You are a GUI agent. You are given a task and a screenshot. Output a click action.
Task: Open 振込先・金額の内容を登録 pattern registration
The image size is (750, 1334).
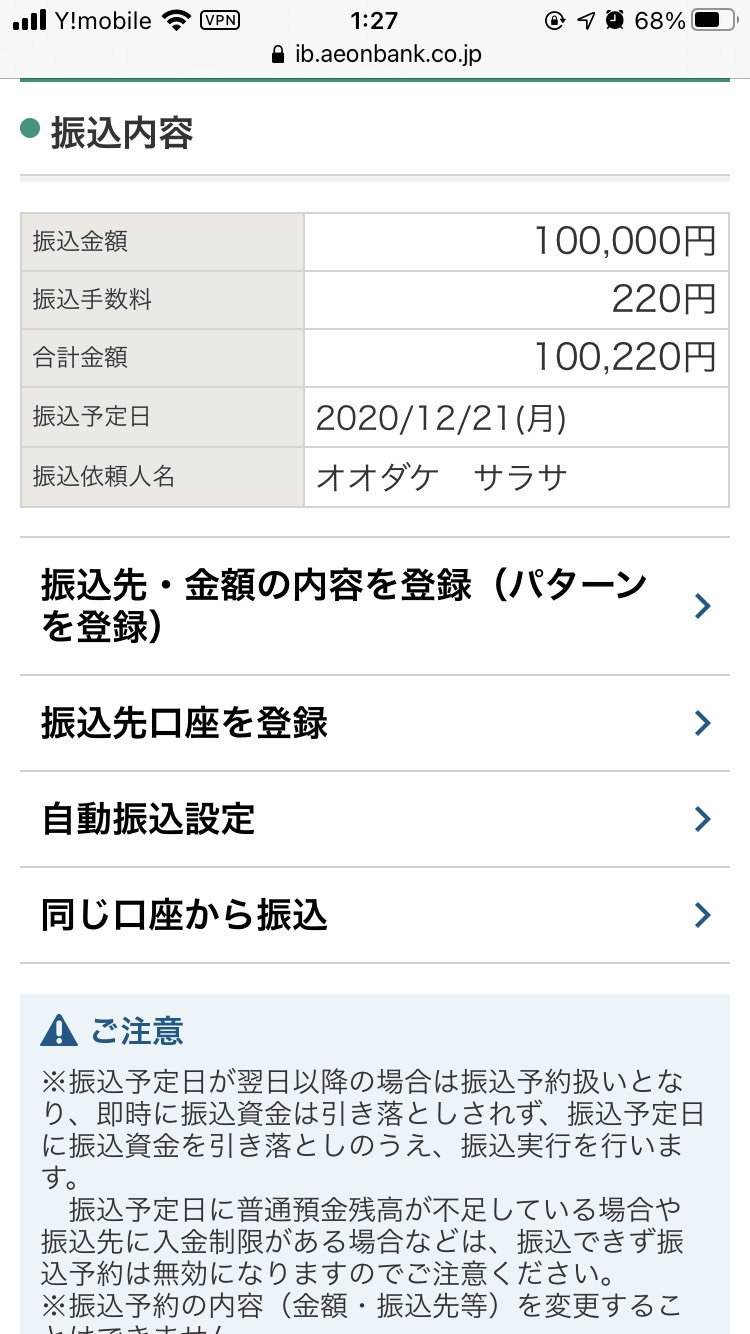(375, 606)
